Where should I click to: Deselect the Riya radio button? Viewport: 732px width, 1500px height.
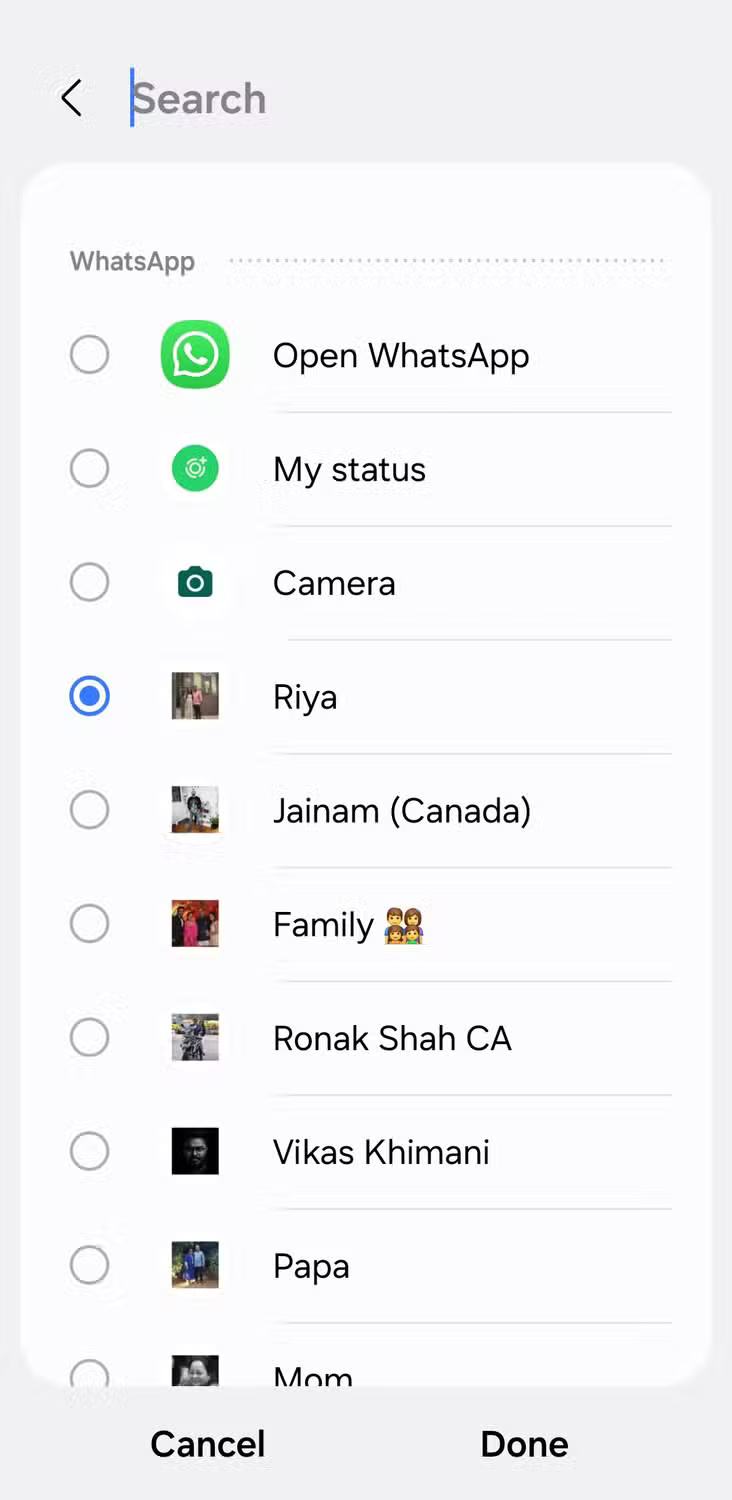(89, 696)
